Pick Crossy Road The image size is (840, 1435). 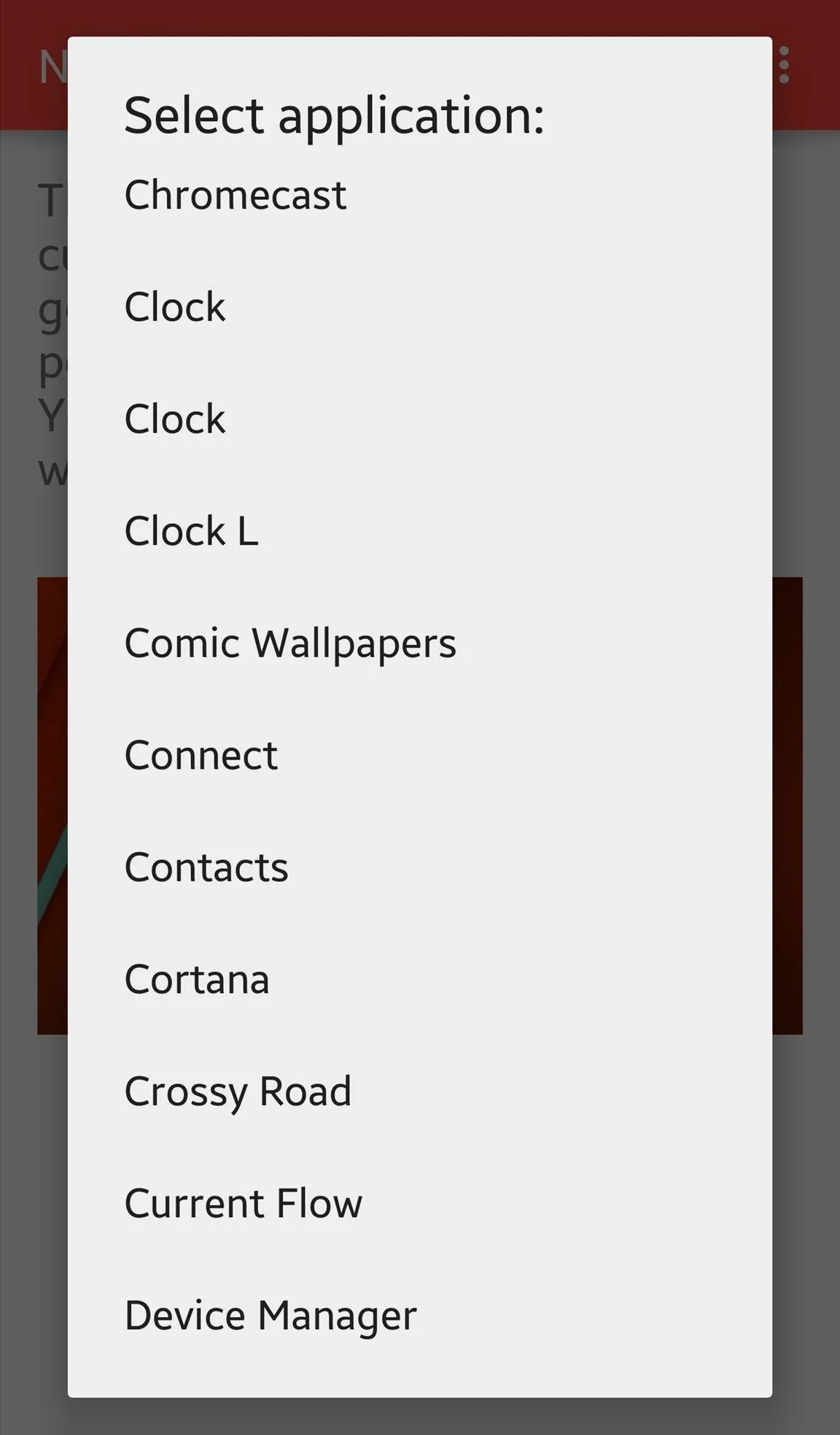click(419, 1091)
